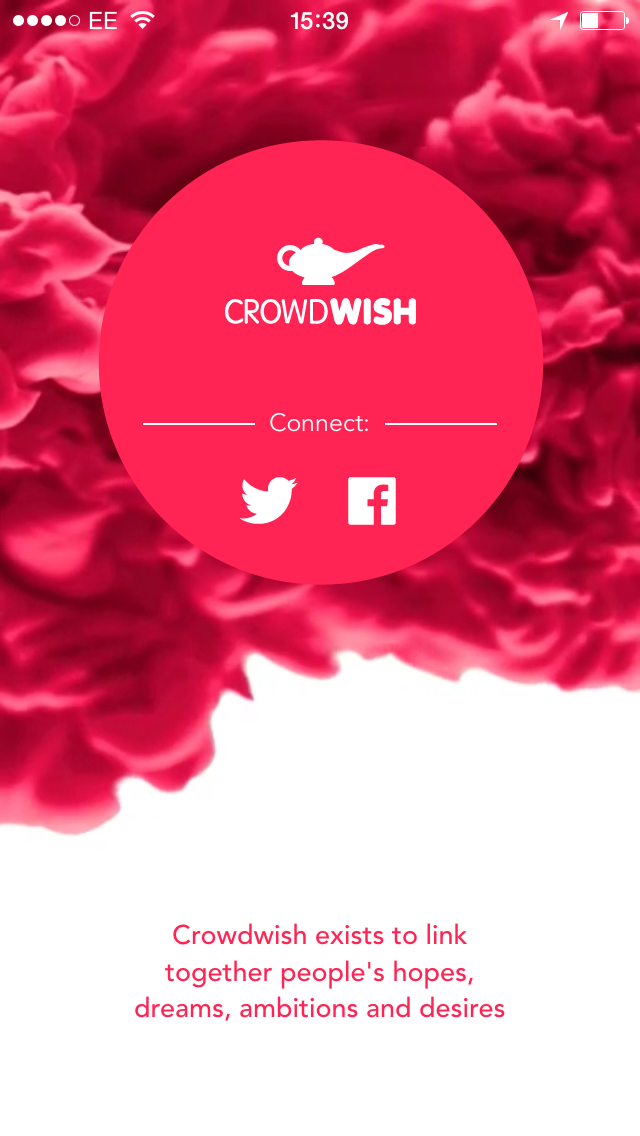640x1136 pixels.
Task: Connect with the Twitter bird icon
Action: tap(268, 500)
